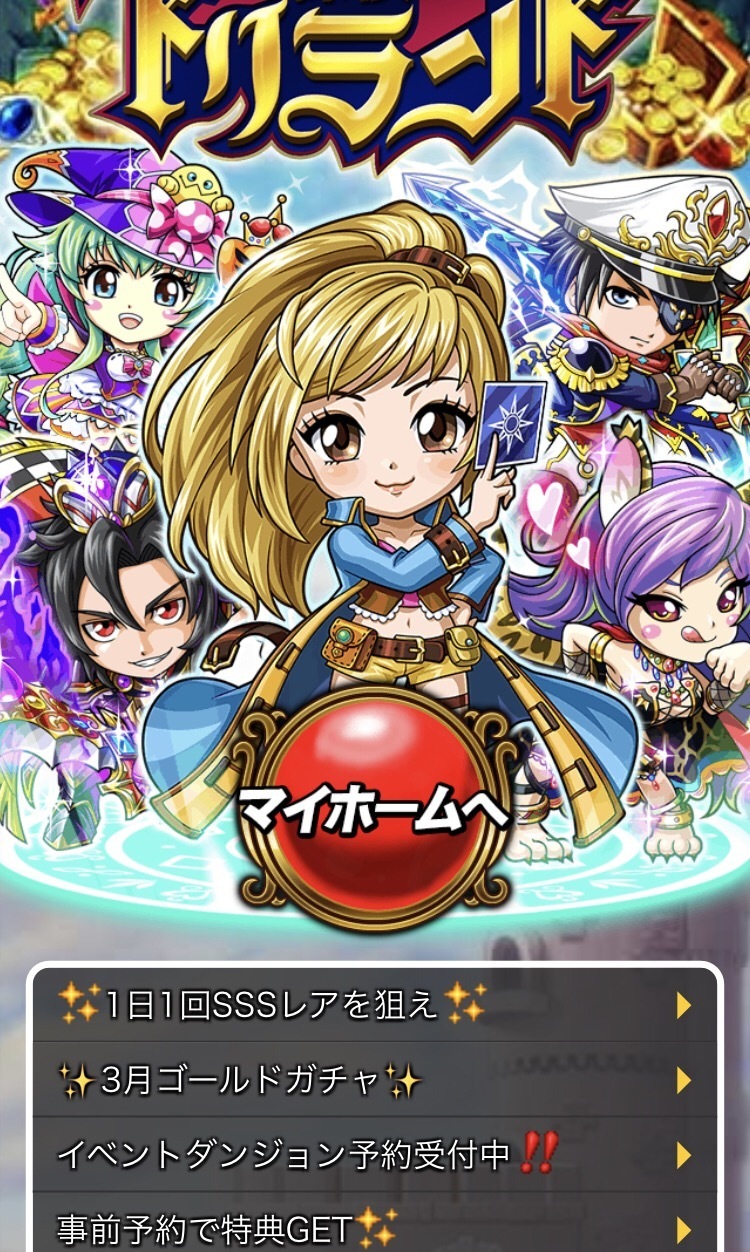
Task: Open the イベントダンジョン予約受付中 row
Action: (375, 1155)
